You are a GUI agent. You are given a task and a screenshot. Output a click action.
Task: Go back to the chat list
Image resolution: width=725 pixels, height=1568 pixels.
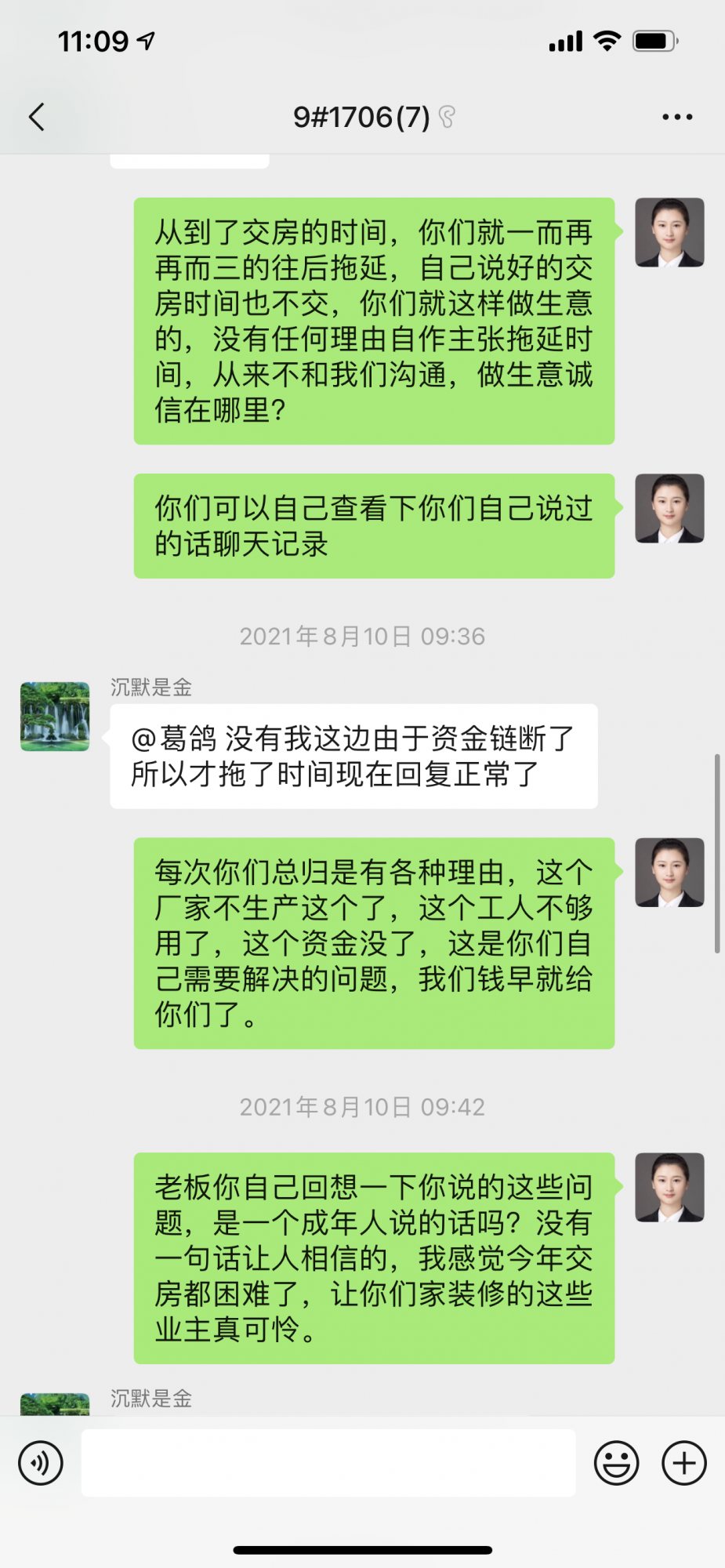(37, 117)
